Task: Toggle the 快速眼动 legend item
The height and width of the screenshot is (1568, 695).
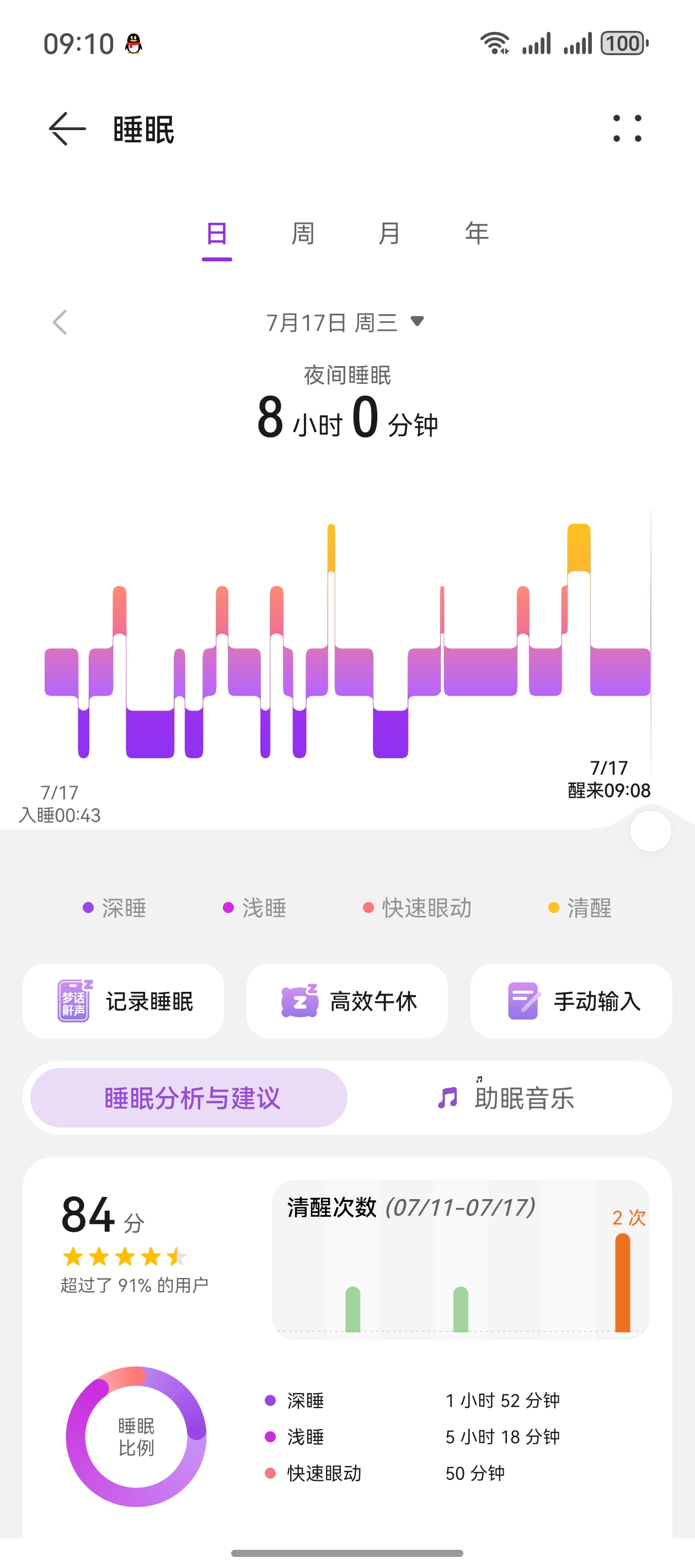Action: [368, 907]
